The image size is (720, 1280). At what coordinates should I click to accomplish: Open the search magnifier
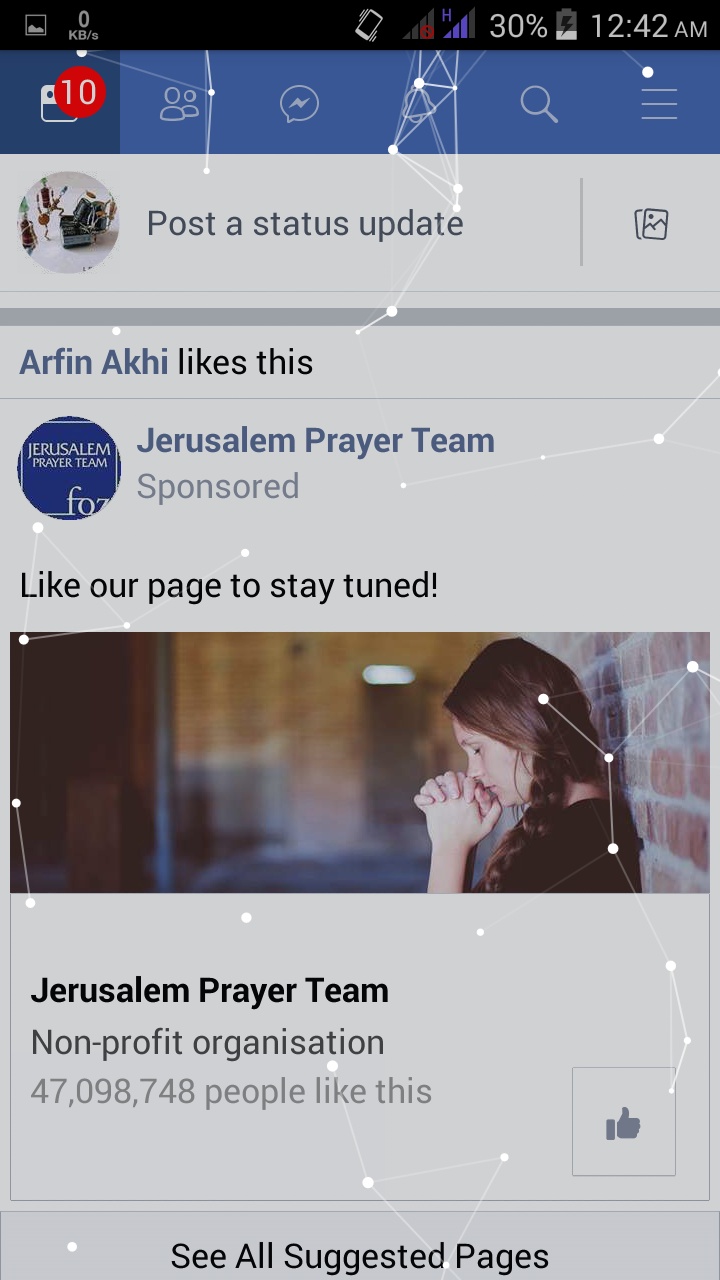(x=539, y=103)
